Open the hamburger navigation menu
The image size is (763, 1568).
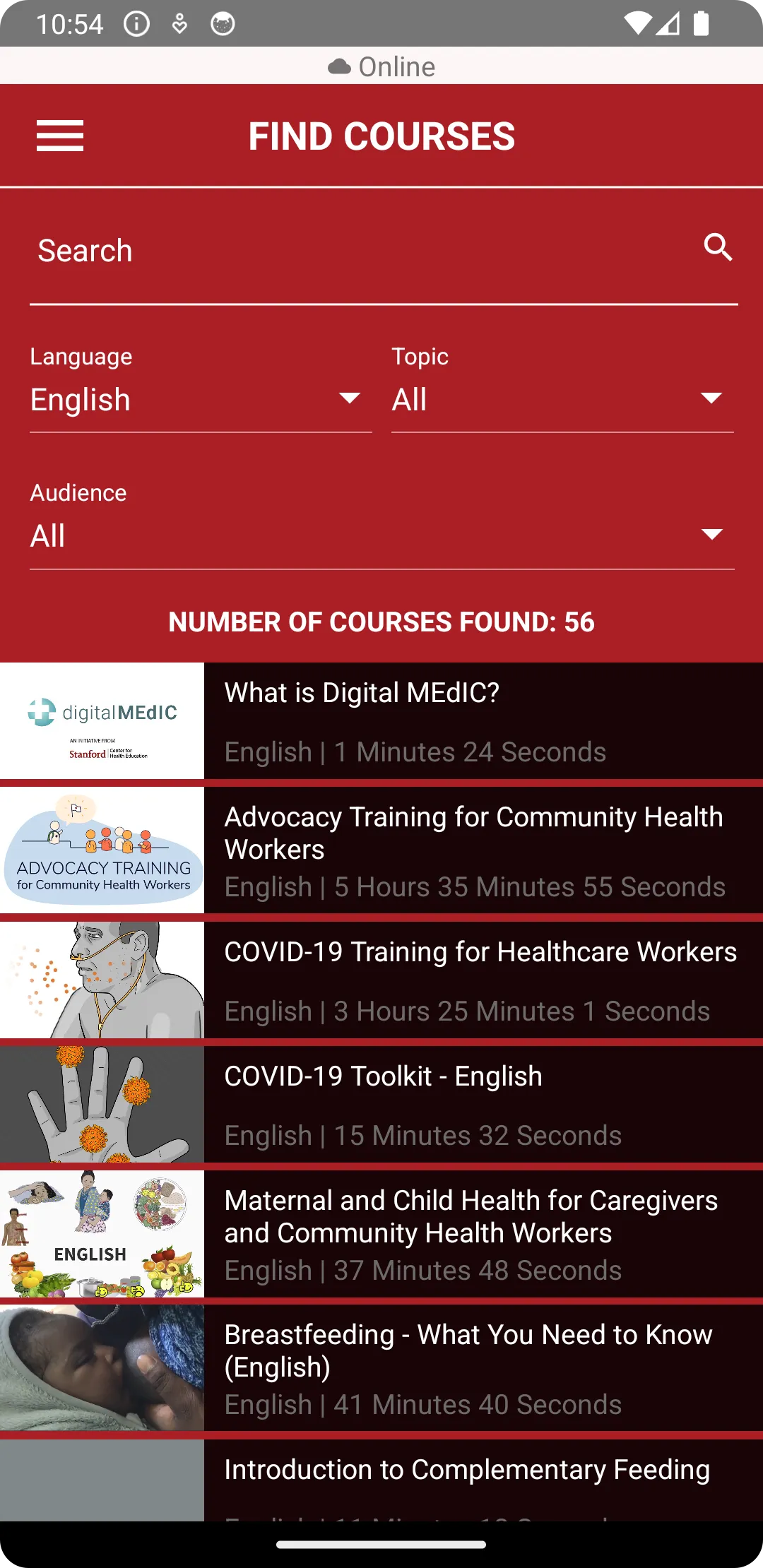click(60, 136)
